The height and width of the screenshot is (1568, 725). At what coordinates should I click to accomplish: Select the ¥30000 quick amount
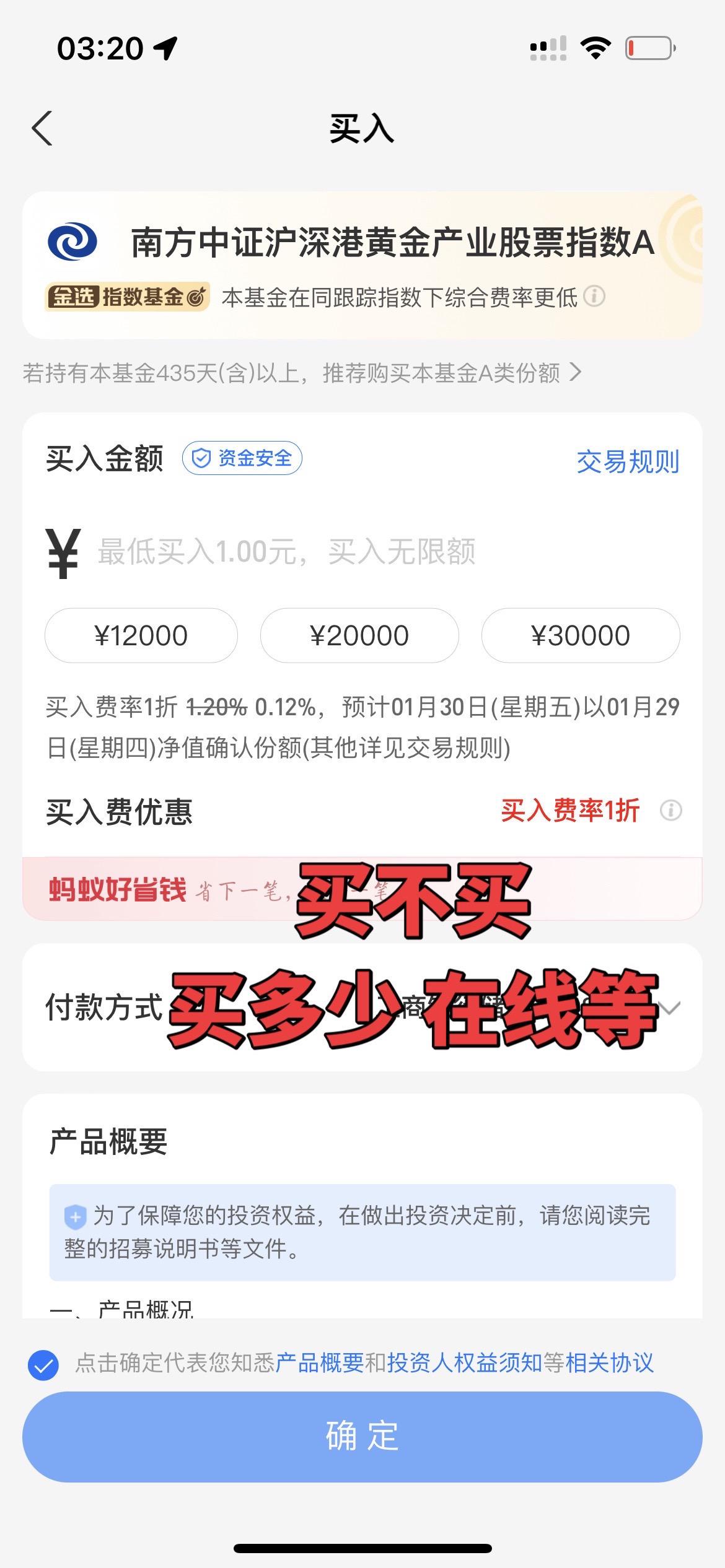(581, 635)
